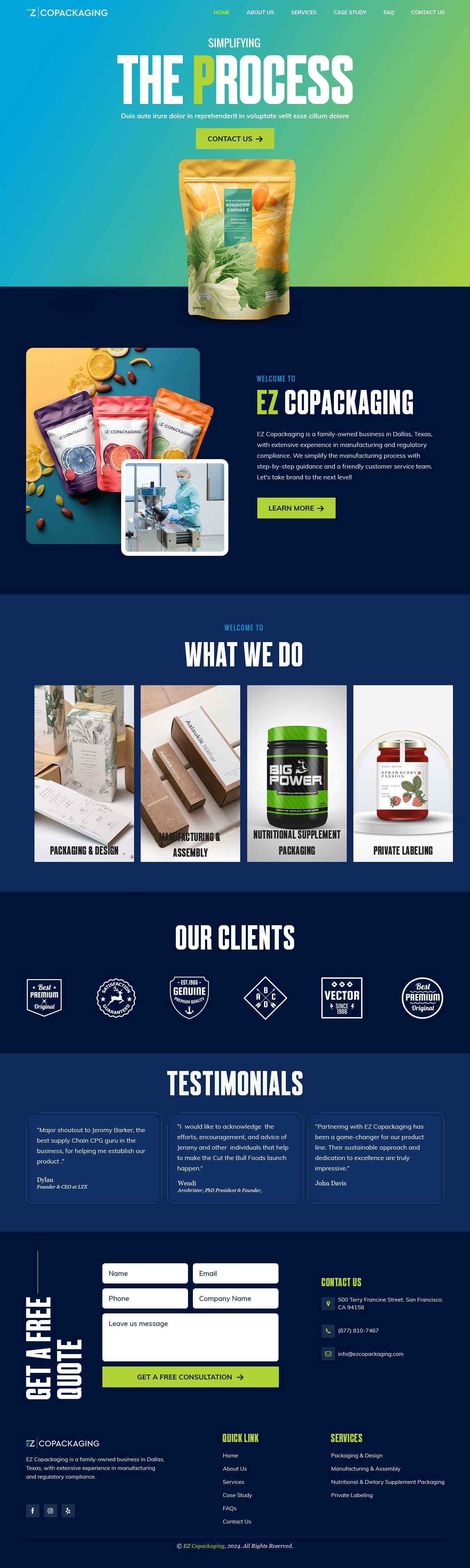Submit with Get a Free Consultation
470x1568 pixels.
pos(190,1377)
